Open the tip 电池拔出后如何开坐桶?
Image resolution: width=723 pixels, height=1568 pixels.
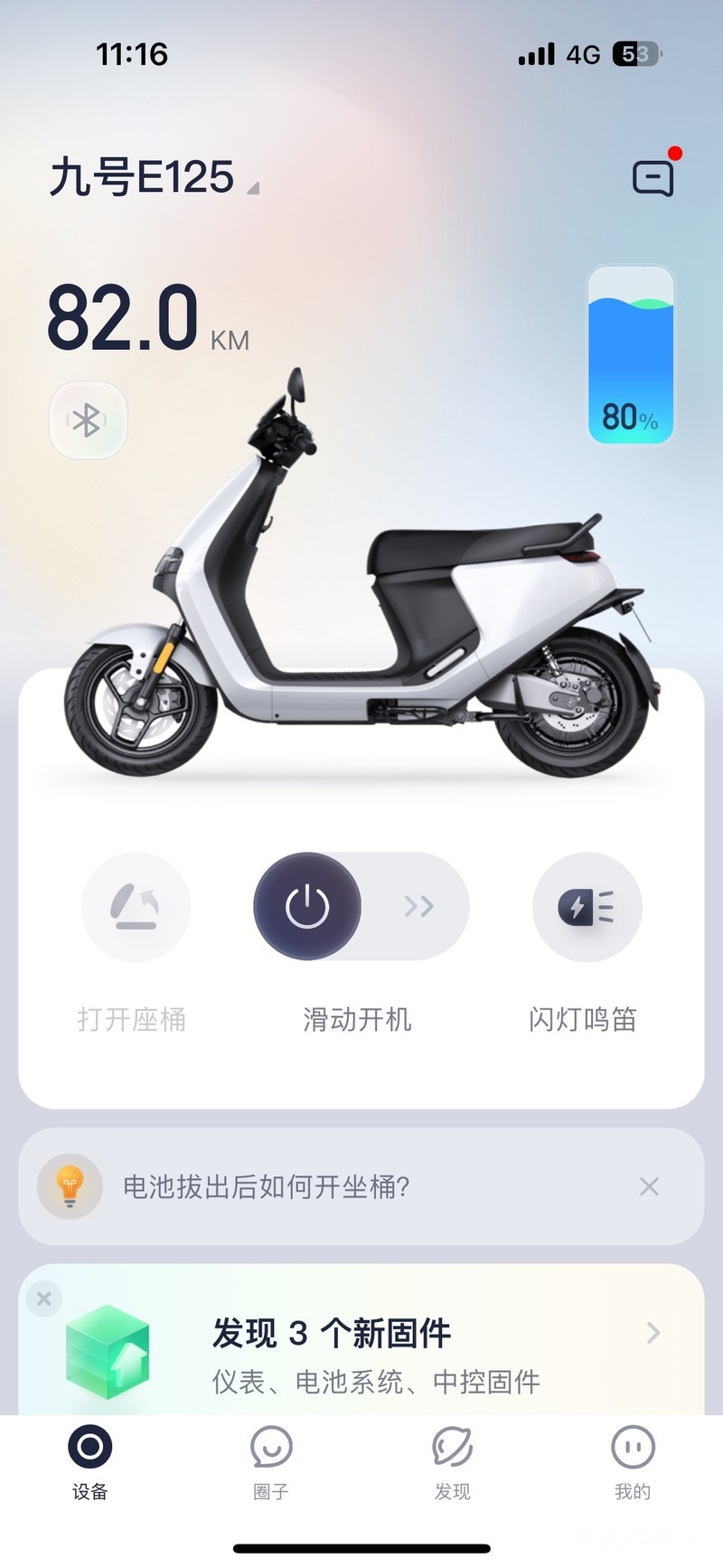[266, 1186]
